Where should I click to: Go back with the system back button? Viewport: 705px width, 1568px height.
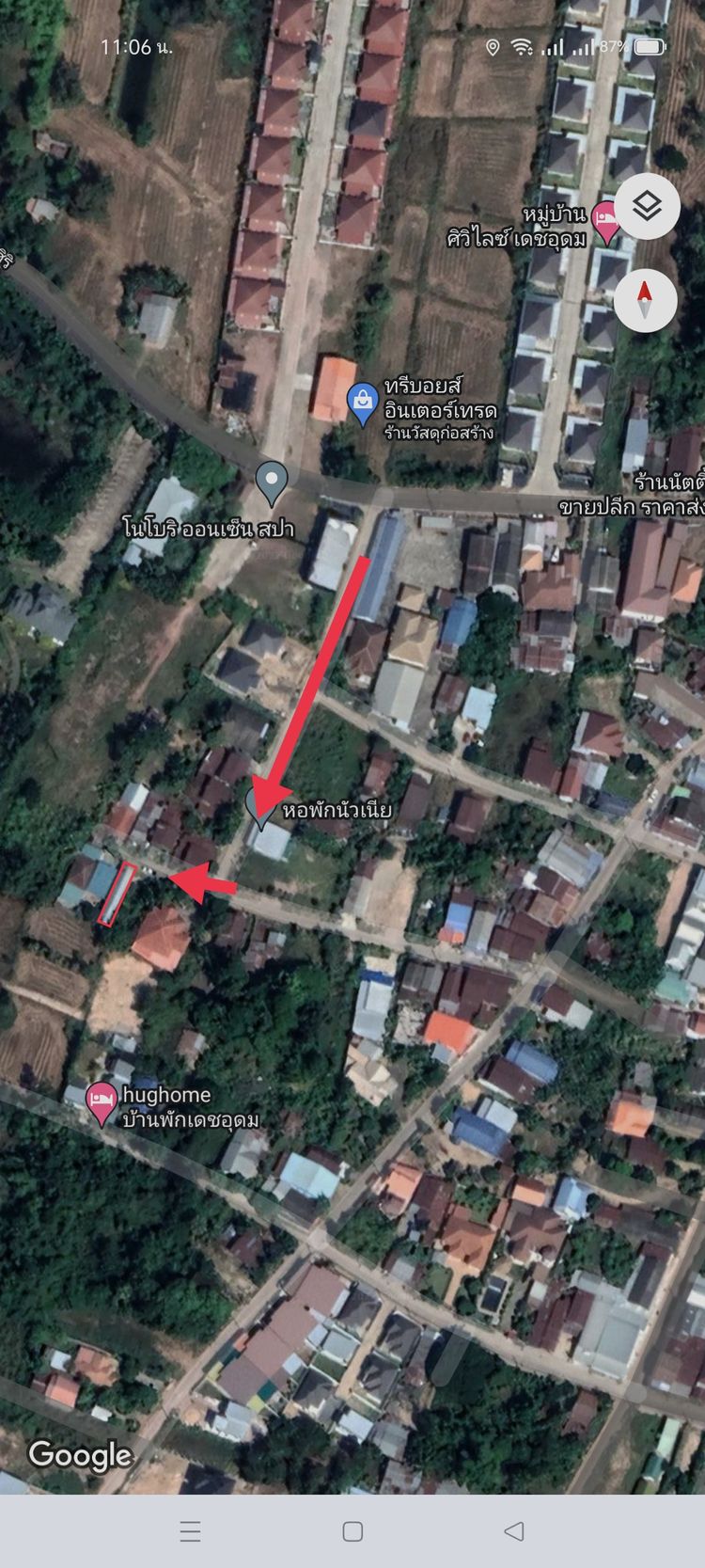pyautogui.click(x=514, y=1531)
